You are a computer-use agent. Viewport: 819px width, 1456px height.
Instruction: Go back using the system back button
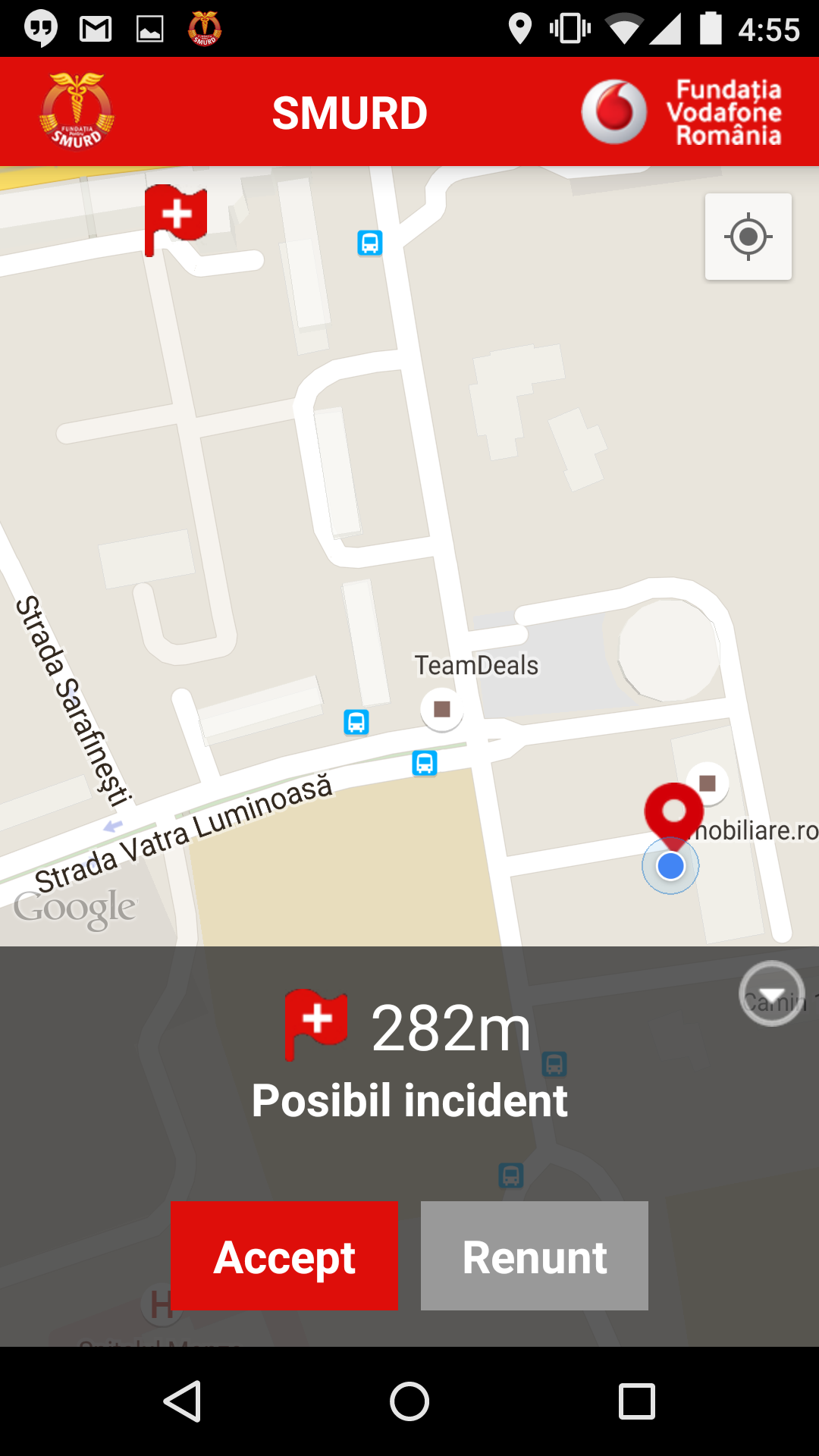[183, 1401]
